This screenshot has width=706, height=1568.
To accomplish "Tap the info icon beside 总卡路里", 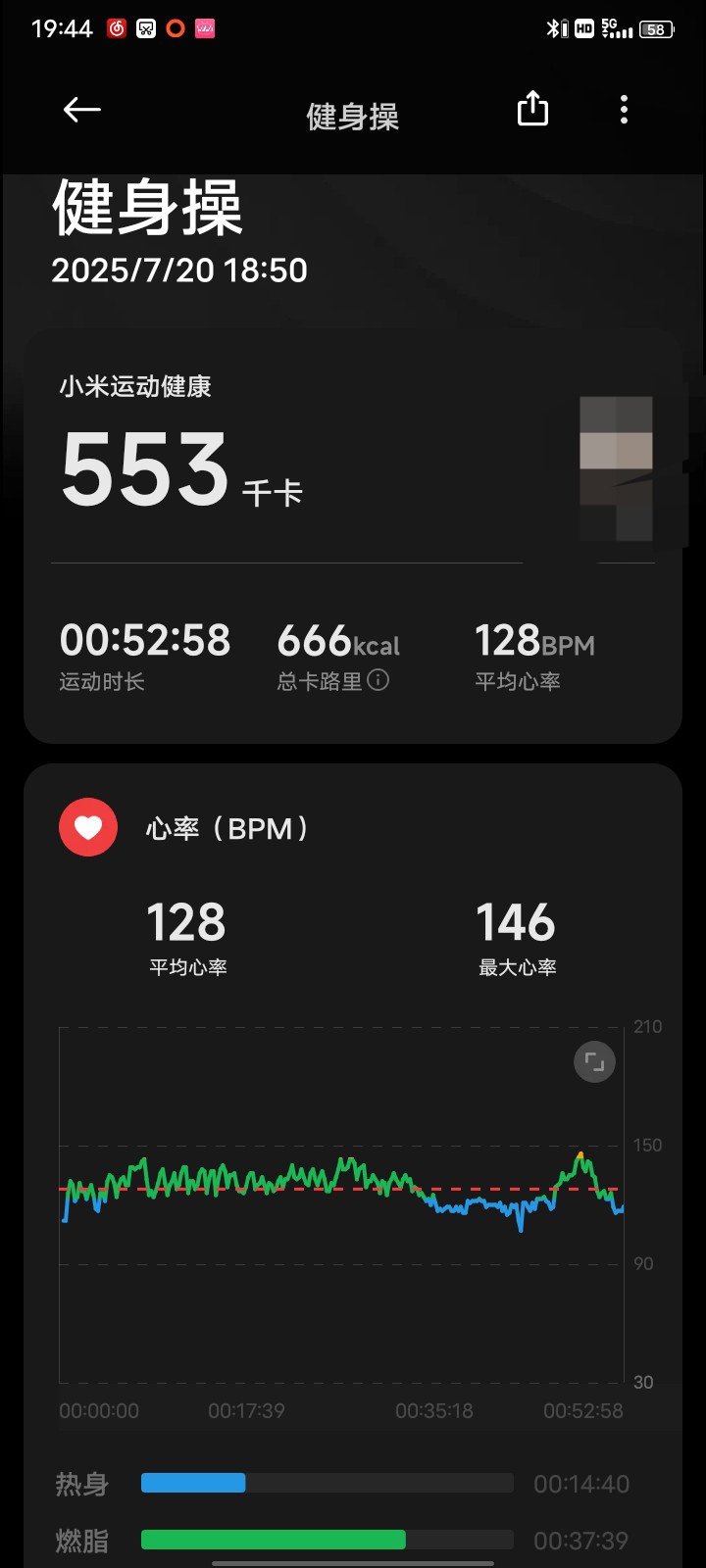I will 378,680.
